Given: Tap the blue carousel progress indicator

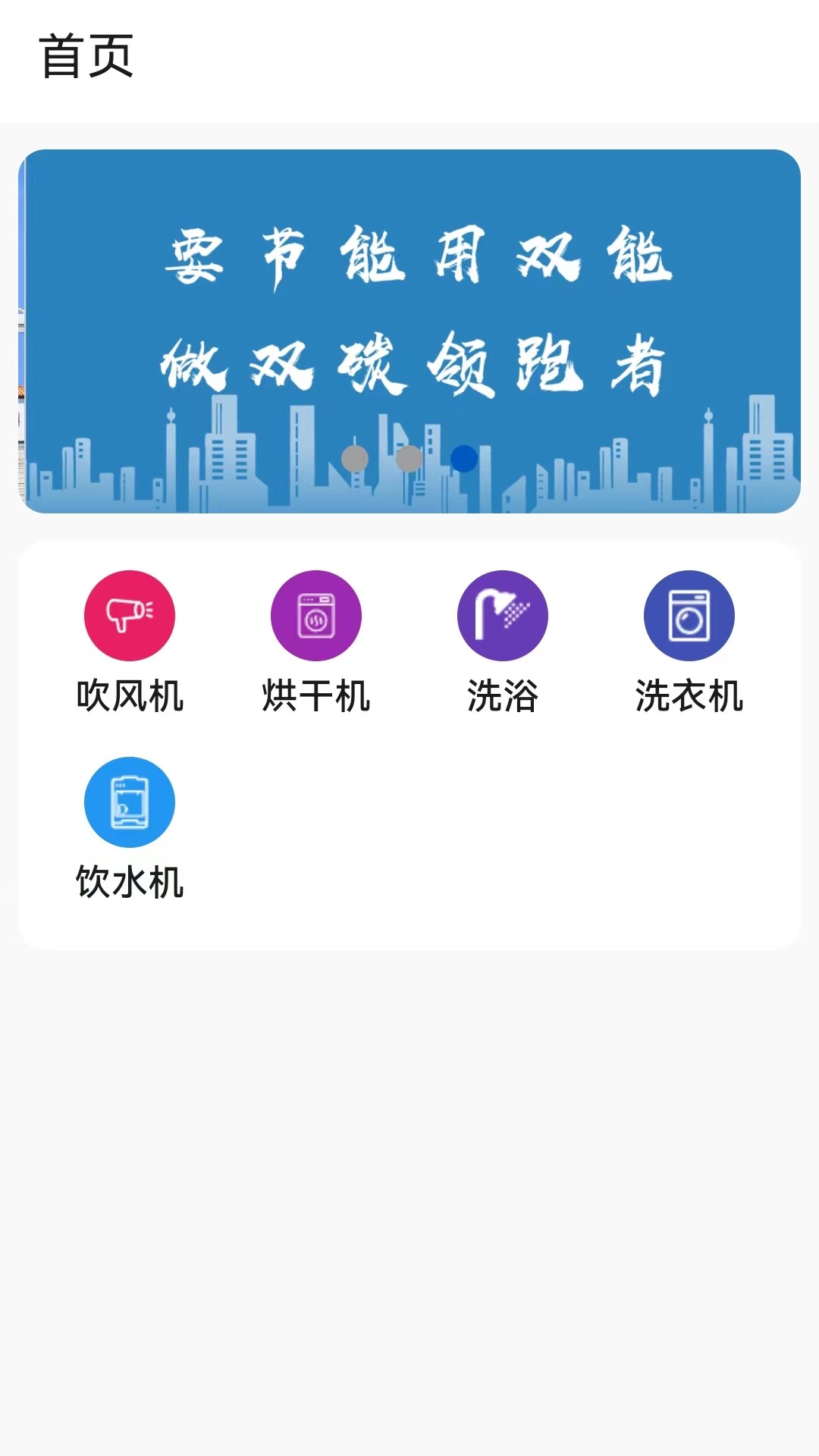Looking at the screenshot, I should (x=463, y=460).
